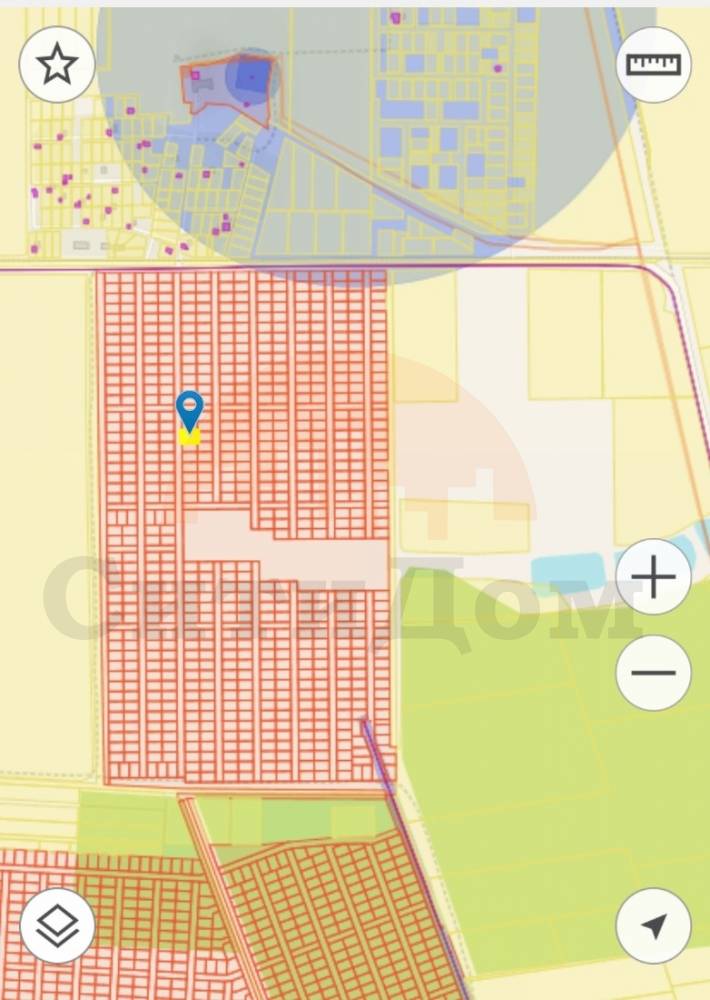710x1000 pixels.
Task: Open the map layers selector
Action: [57, 926]
